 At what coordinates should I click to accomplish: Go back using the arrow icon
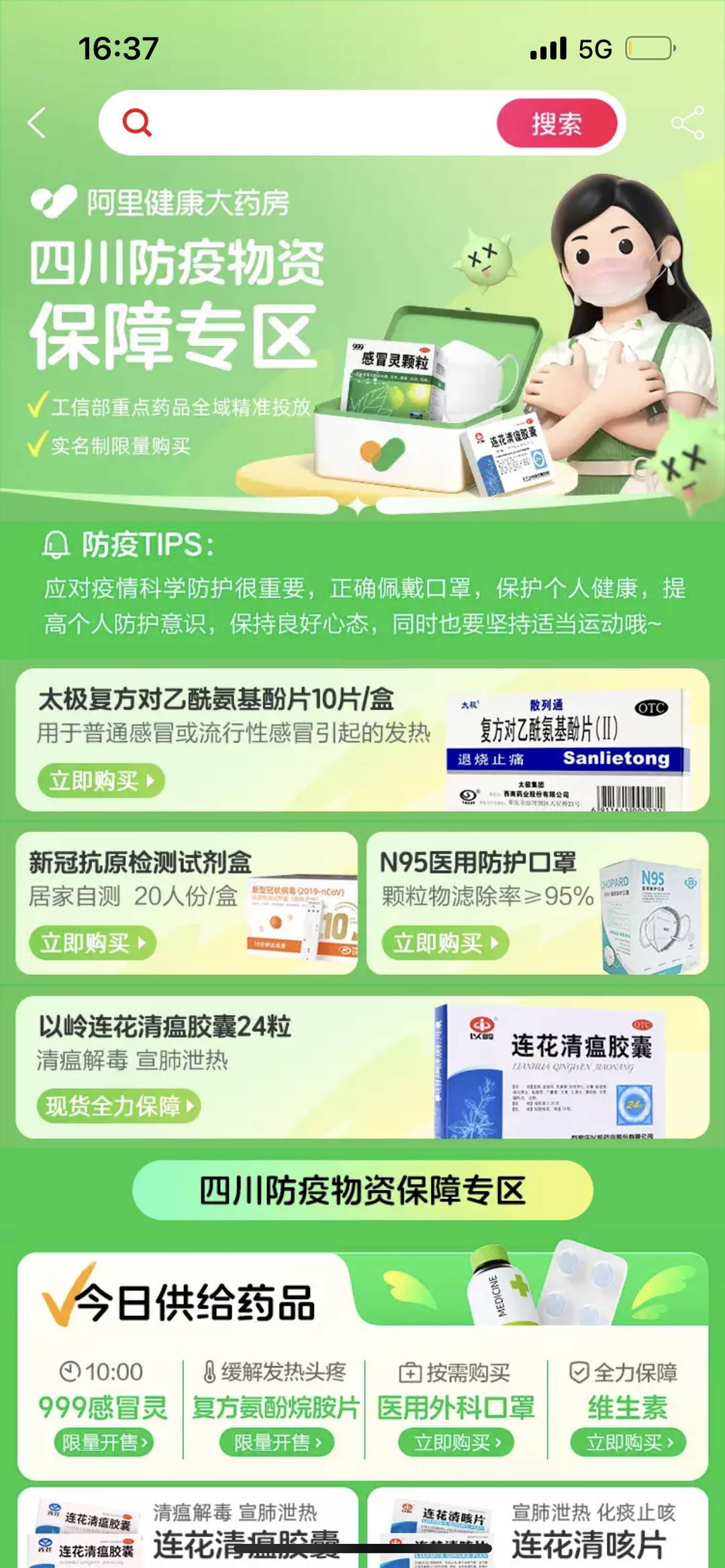(x=37, y=123)
